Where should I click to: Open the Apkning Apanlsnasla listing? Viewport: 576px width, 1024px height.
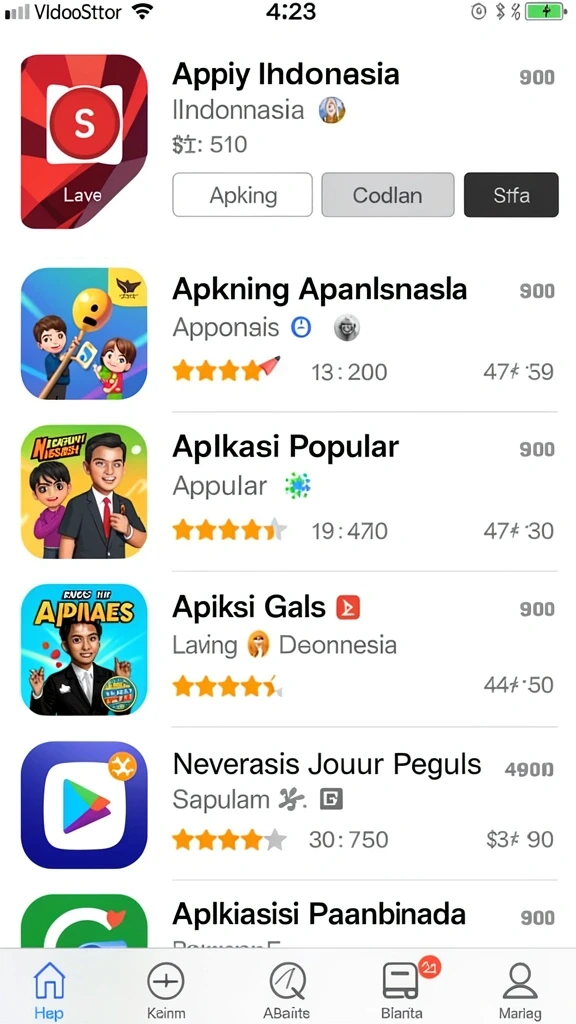click(288, 333)
